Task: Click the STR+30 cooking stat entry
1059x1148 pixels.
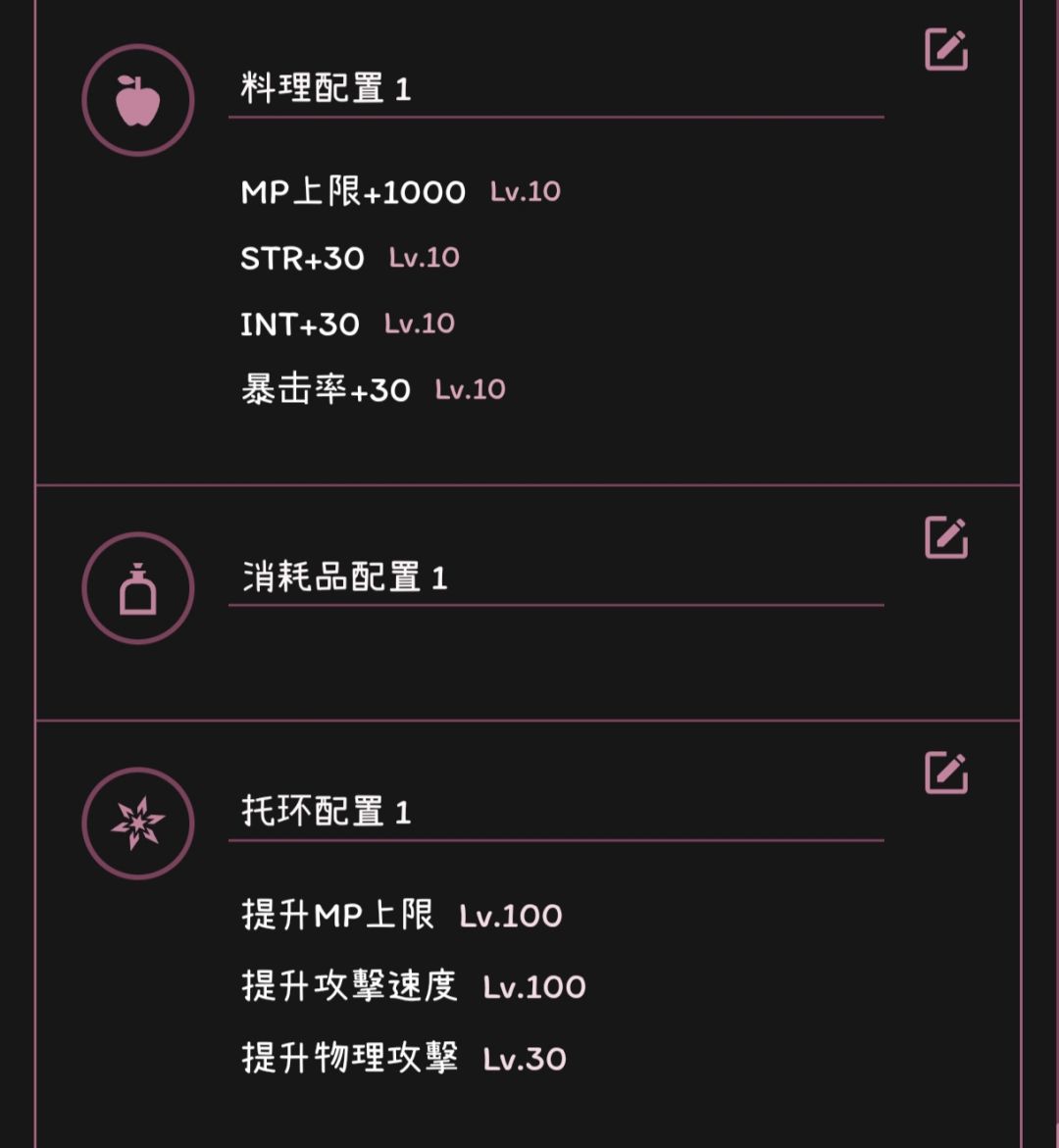Action: pyautogui.click(x=302, y=258)
